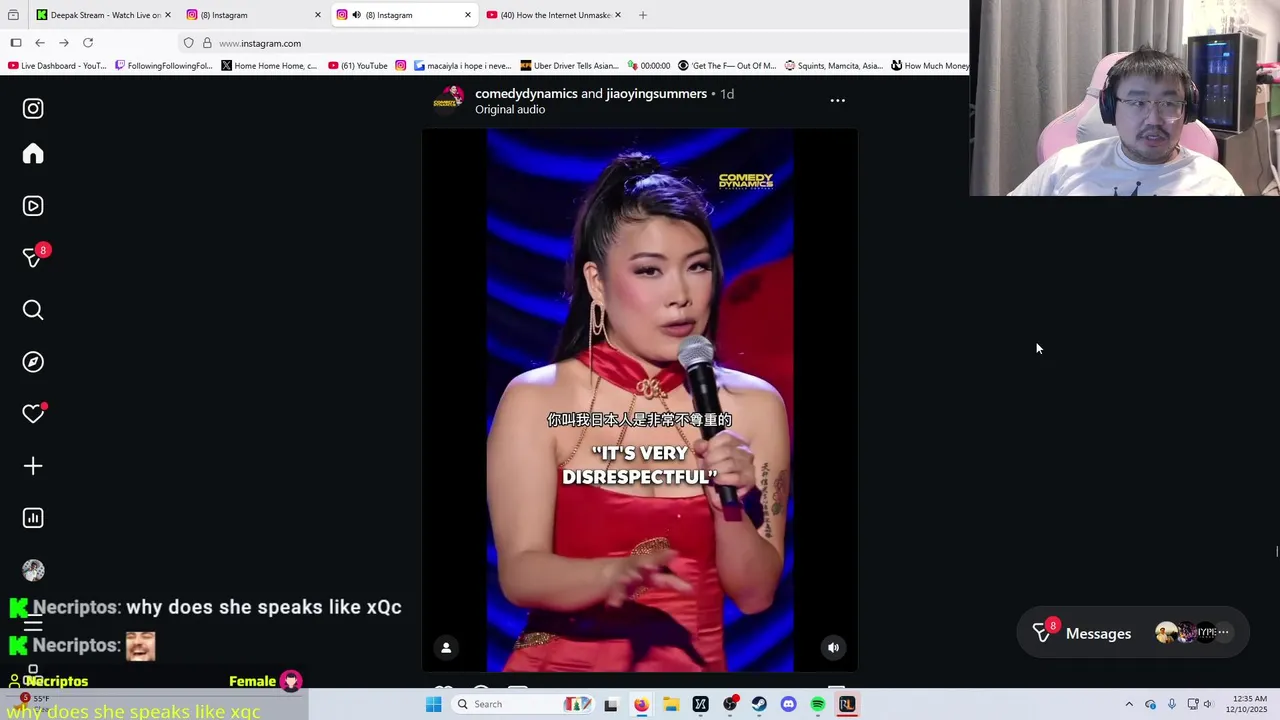Open the post's three-dot options menu
The height and width of the screenshot is (720, 1280).
coord(837,101)
